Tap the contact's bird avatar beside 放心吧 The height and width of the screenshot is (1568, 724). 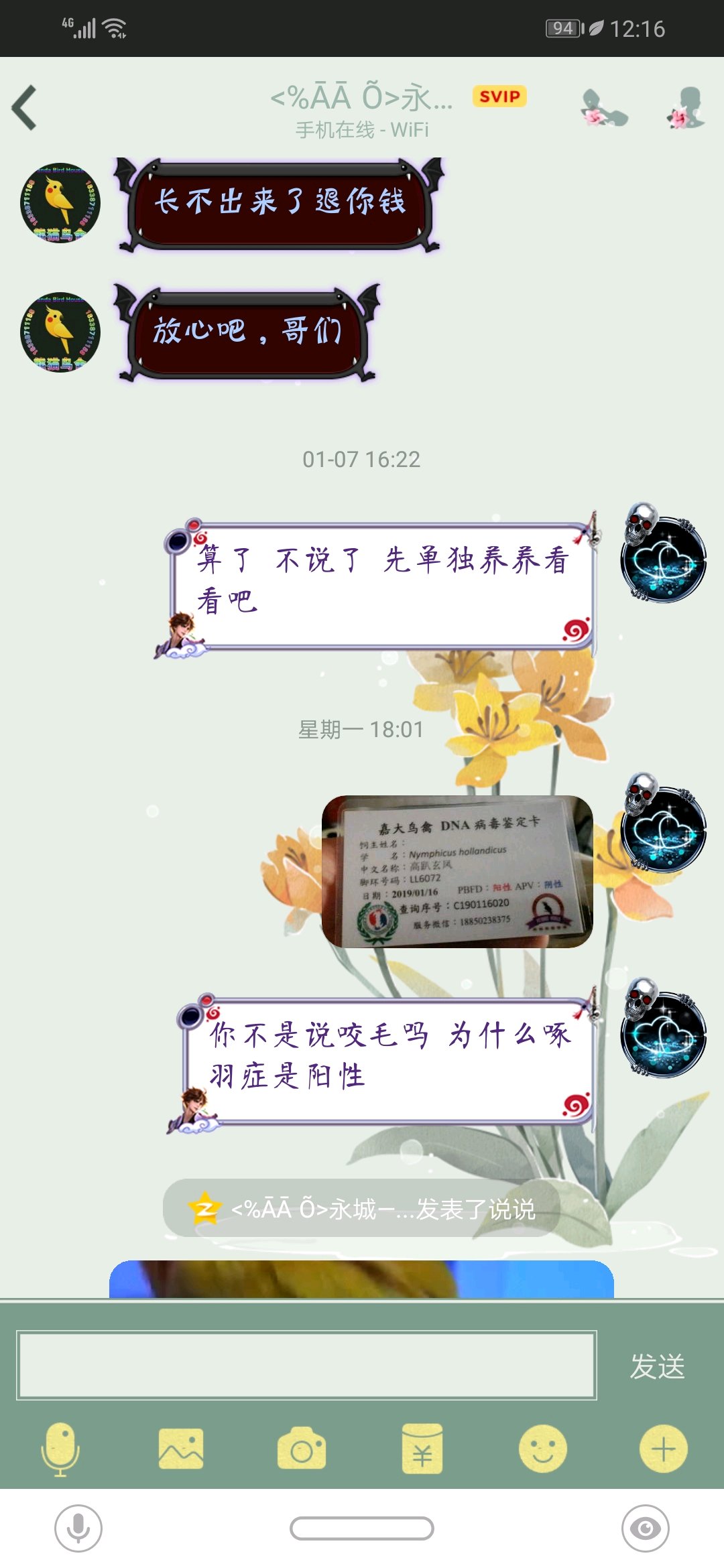pyautogui.click(x=60, y=332)
